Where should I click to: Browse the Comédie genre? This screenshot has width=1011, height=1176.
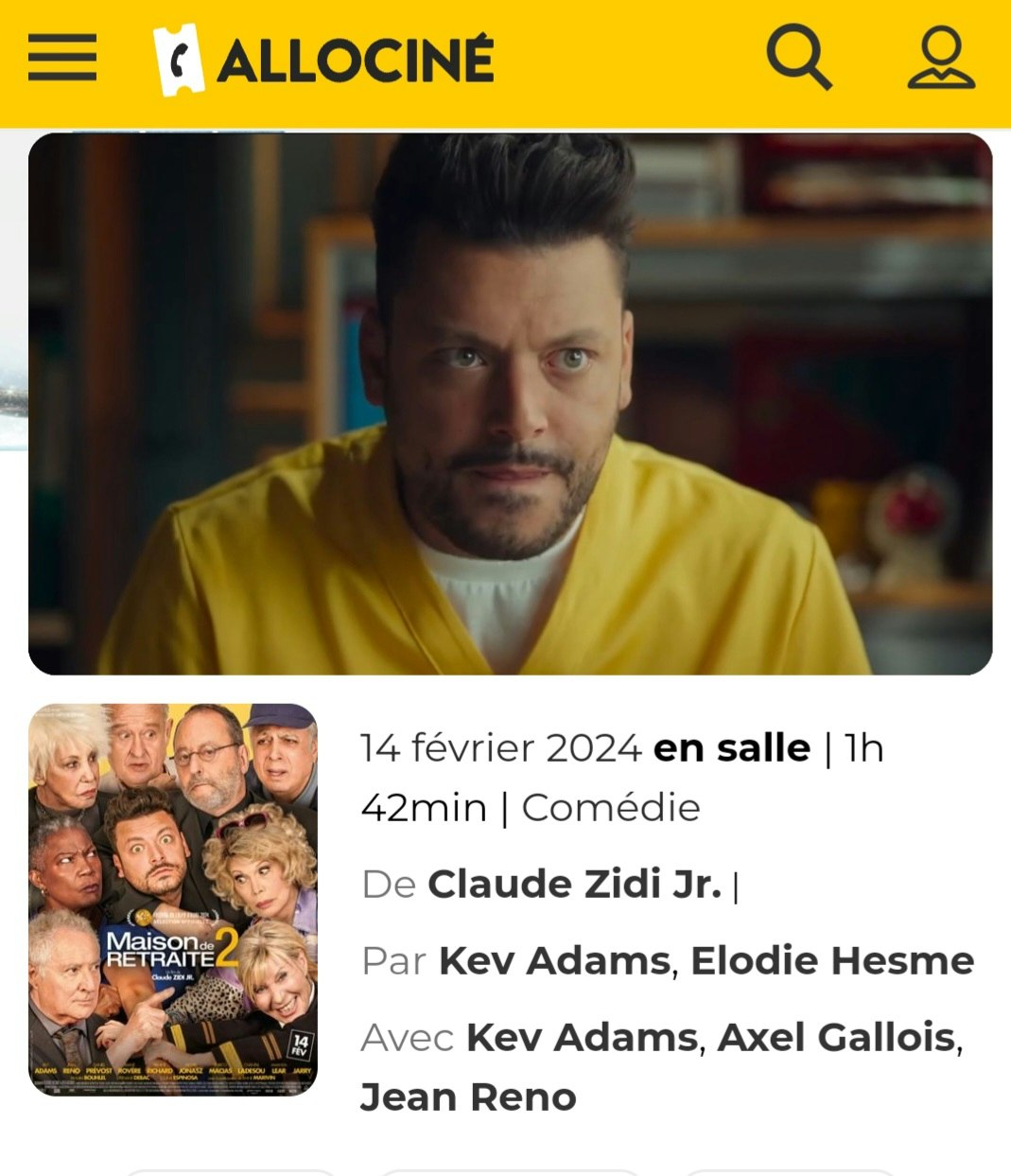(x=611, y=808)
